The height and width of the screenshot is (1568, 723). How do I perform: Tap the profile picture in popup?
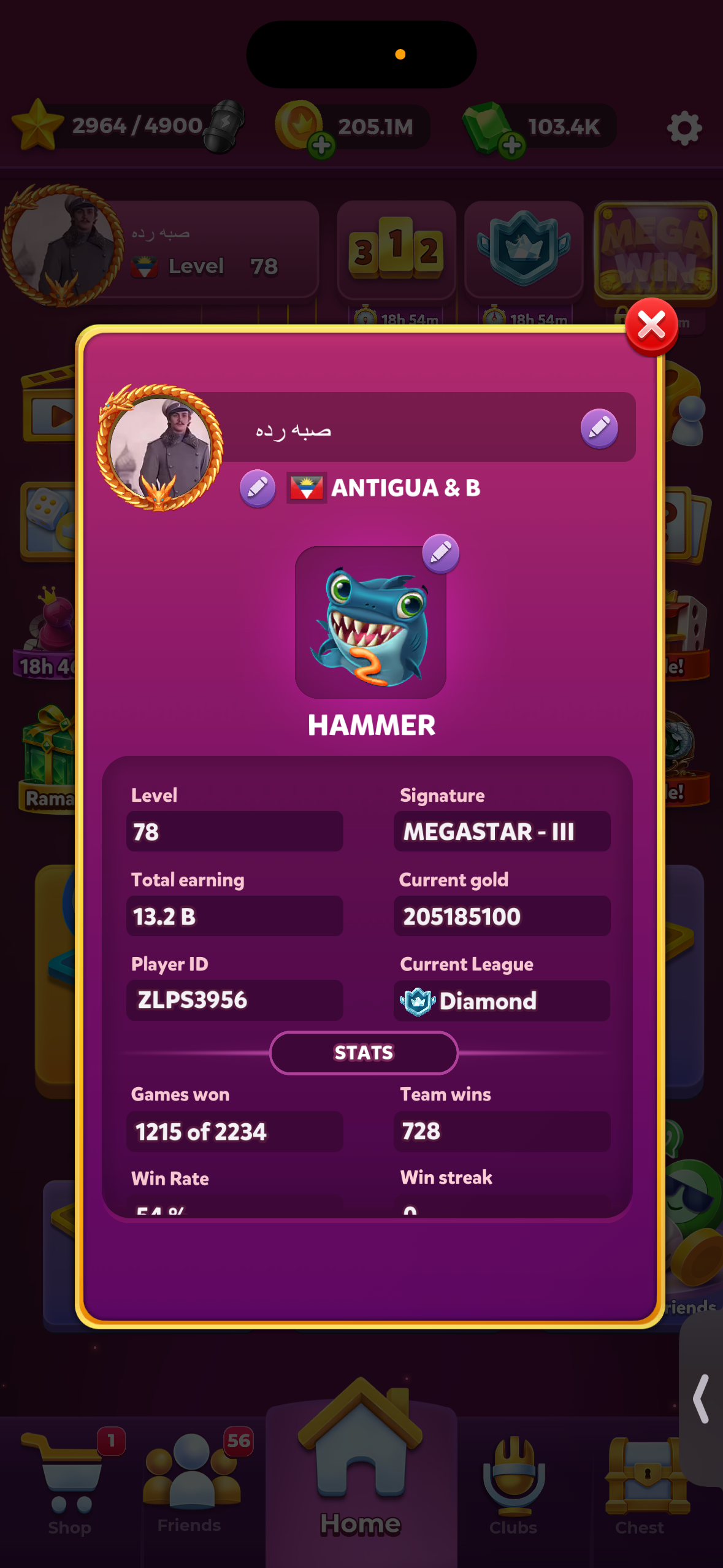tap(159, 448)
